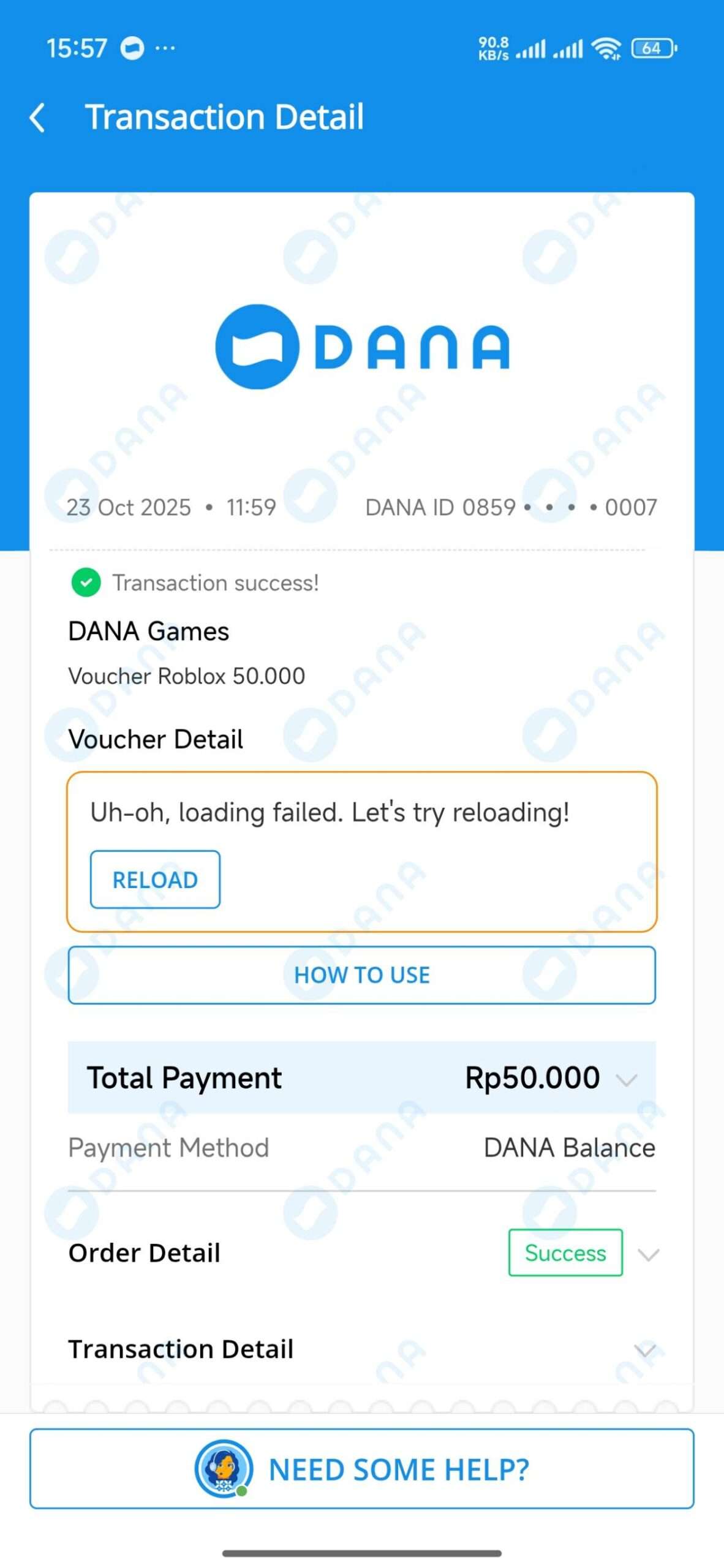
Task: Open the HOW TO USE instructions
Action: (361, 974)
